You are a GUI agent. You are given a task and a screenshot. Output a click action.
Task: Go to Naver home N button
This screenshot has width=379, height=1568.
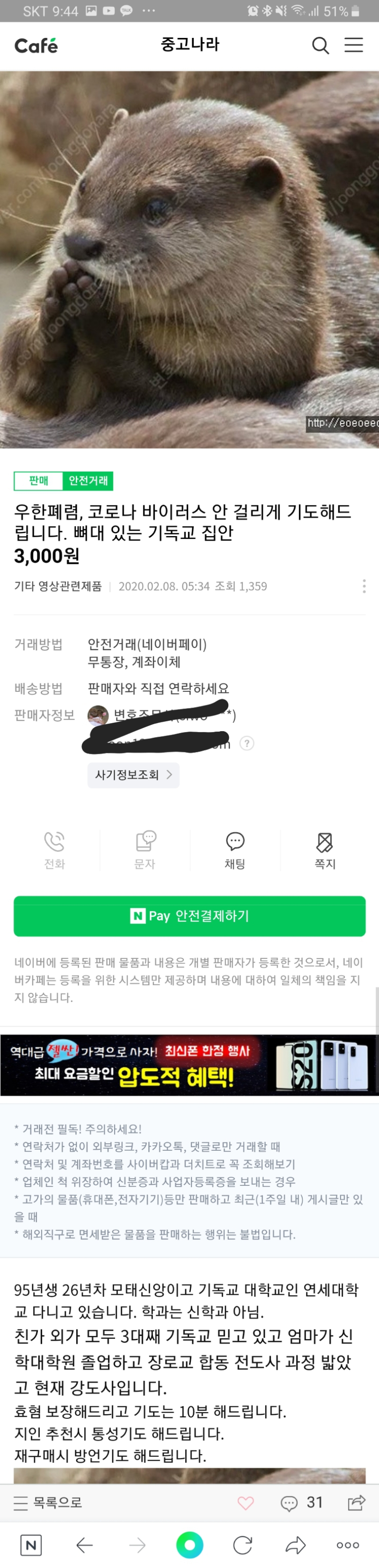(31, 1545)
